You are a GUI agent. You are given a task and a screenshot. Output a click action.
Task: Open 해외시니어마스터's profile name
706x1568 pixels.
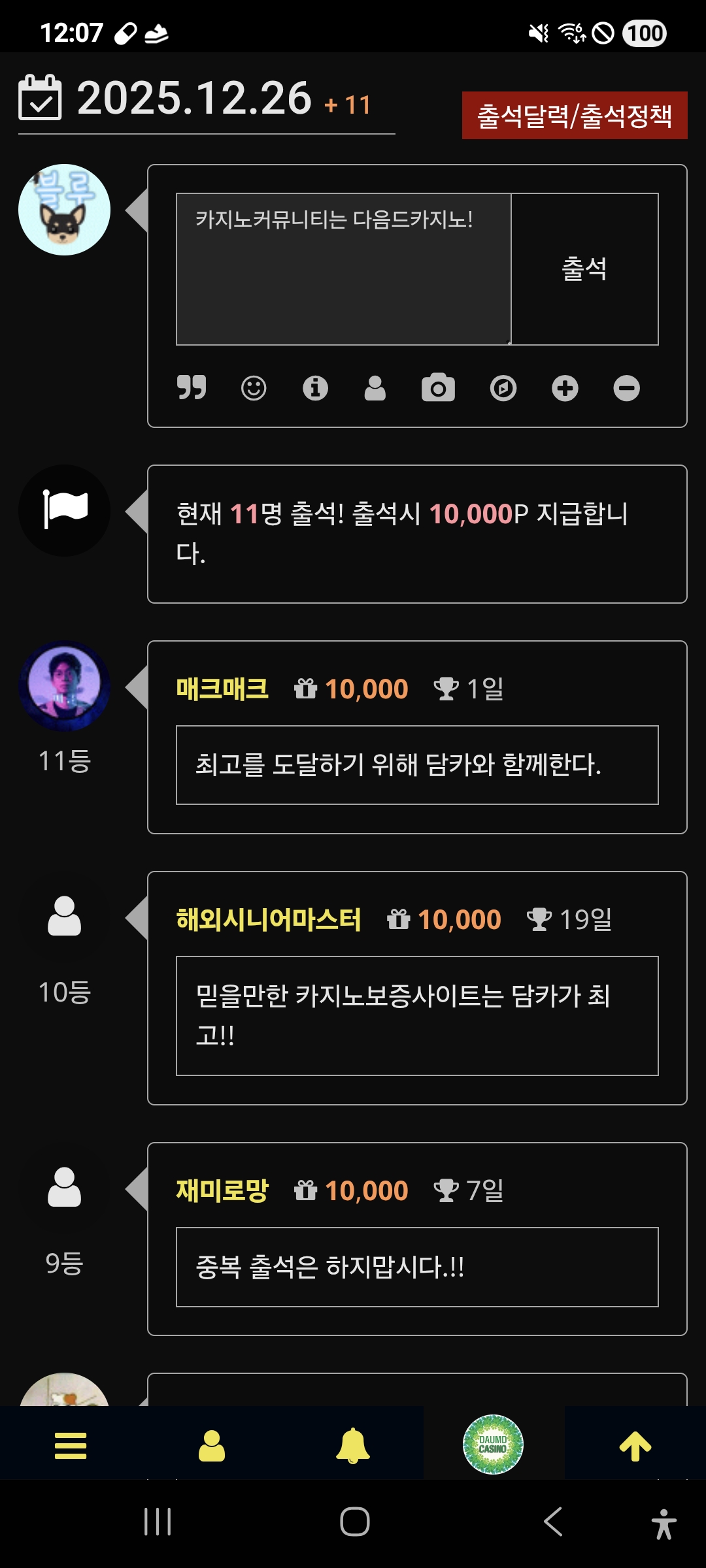pos(268,919)
